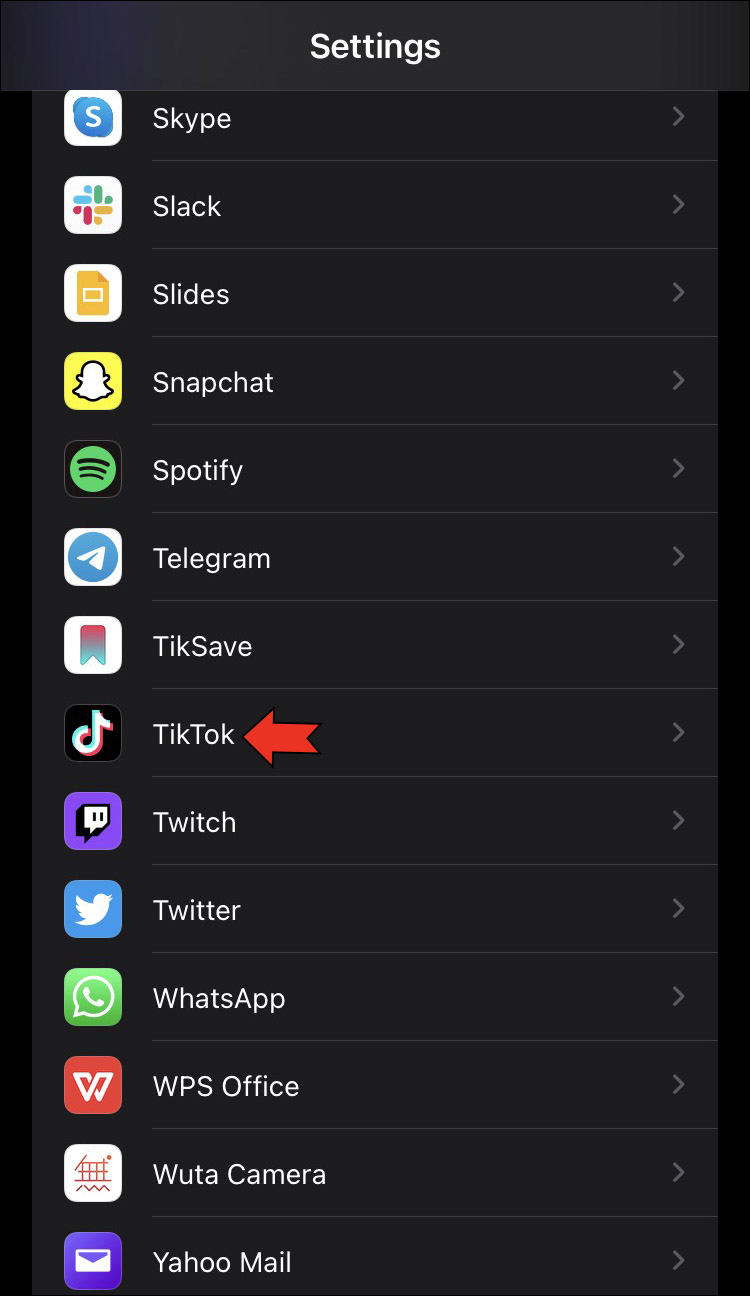Screen dimensions: 750x1296
Task: Open TikTok settings
Action: coord(375,734)
